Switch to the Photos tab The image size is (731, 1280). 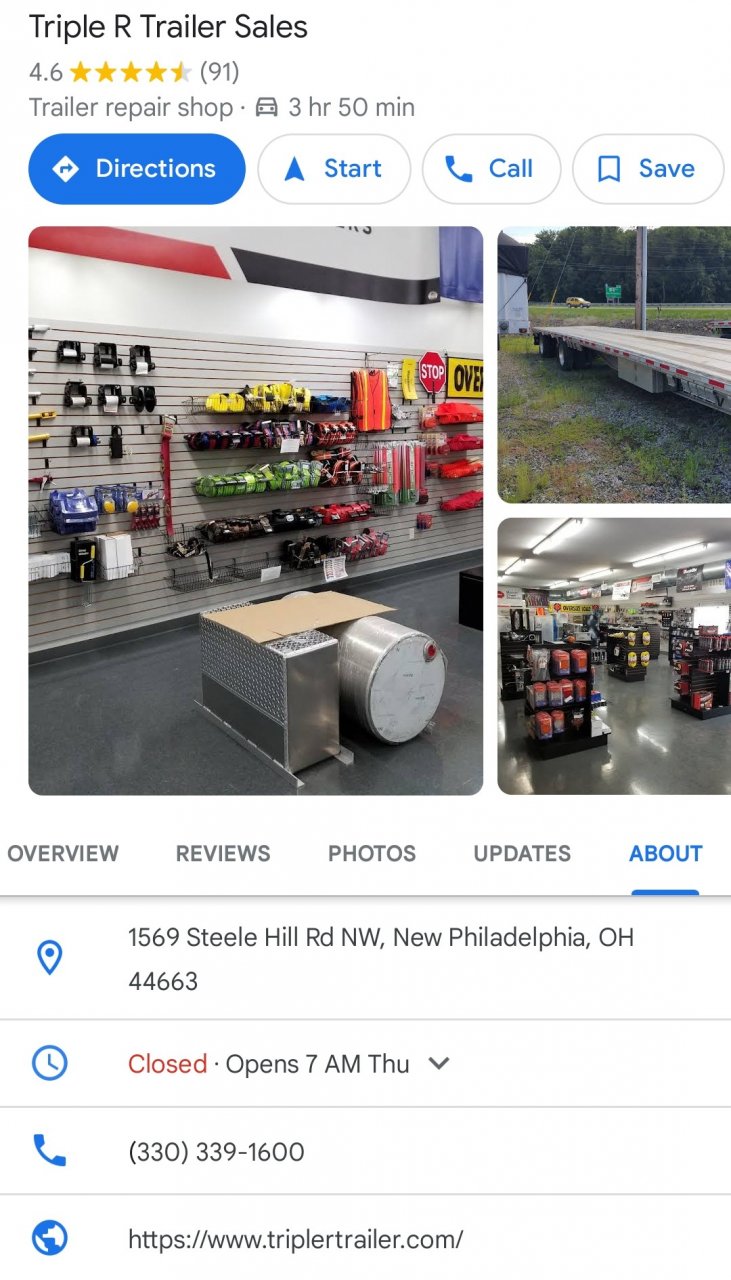(x=372, y=853)
